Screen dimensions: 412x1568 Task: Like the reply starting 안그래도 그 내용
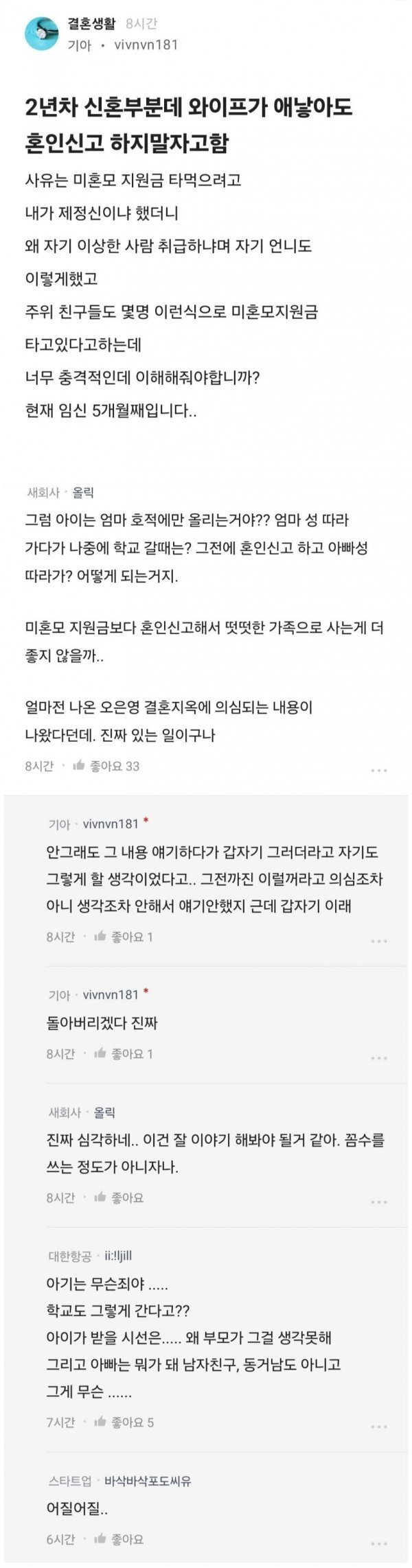click(100, 936)
